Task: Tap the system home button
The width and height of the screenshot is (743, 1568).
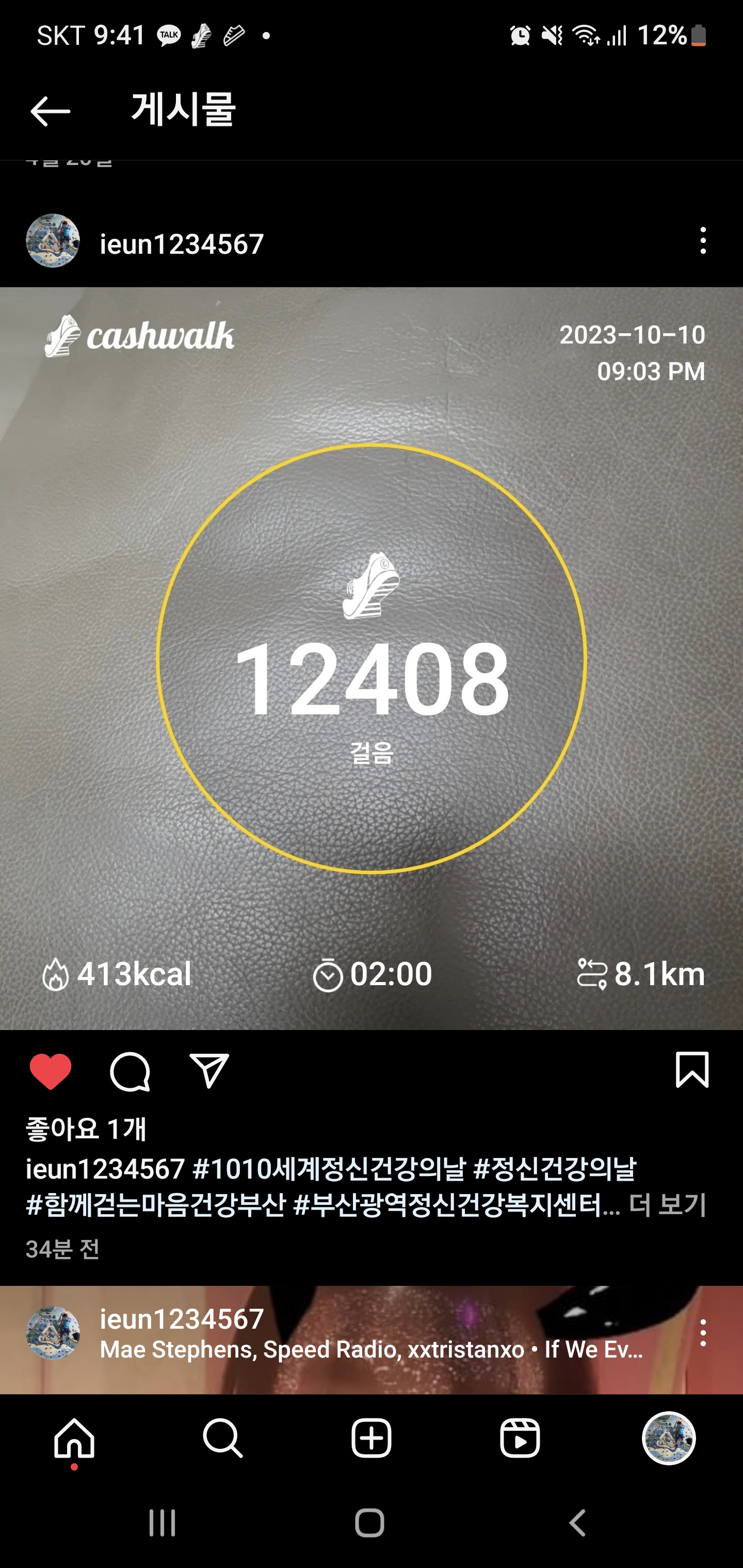Action: (369, 1523)
